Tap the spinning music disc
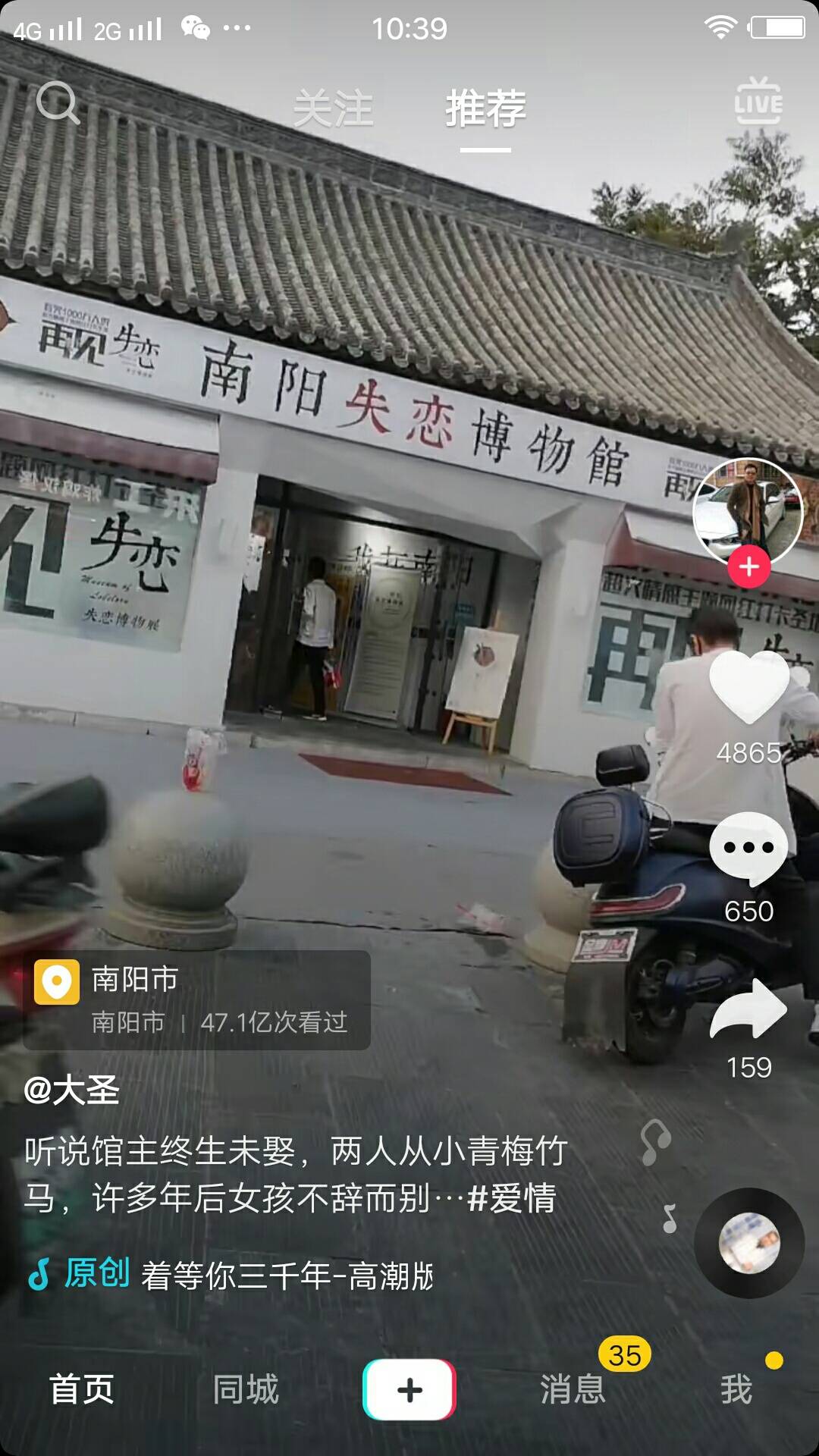Viewport: 819px width, 1456px height. 749,1242
